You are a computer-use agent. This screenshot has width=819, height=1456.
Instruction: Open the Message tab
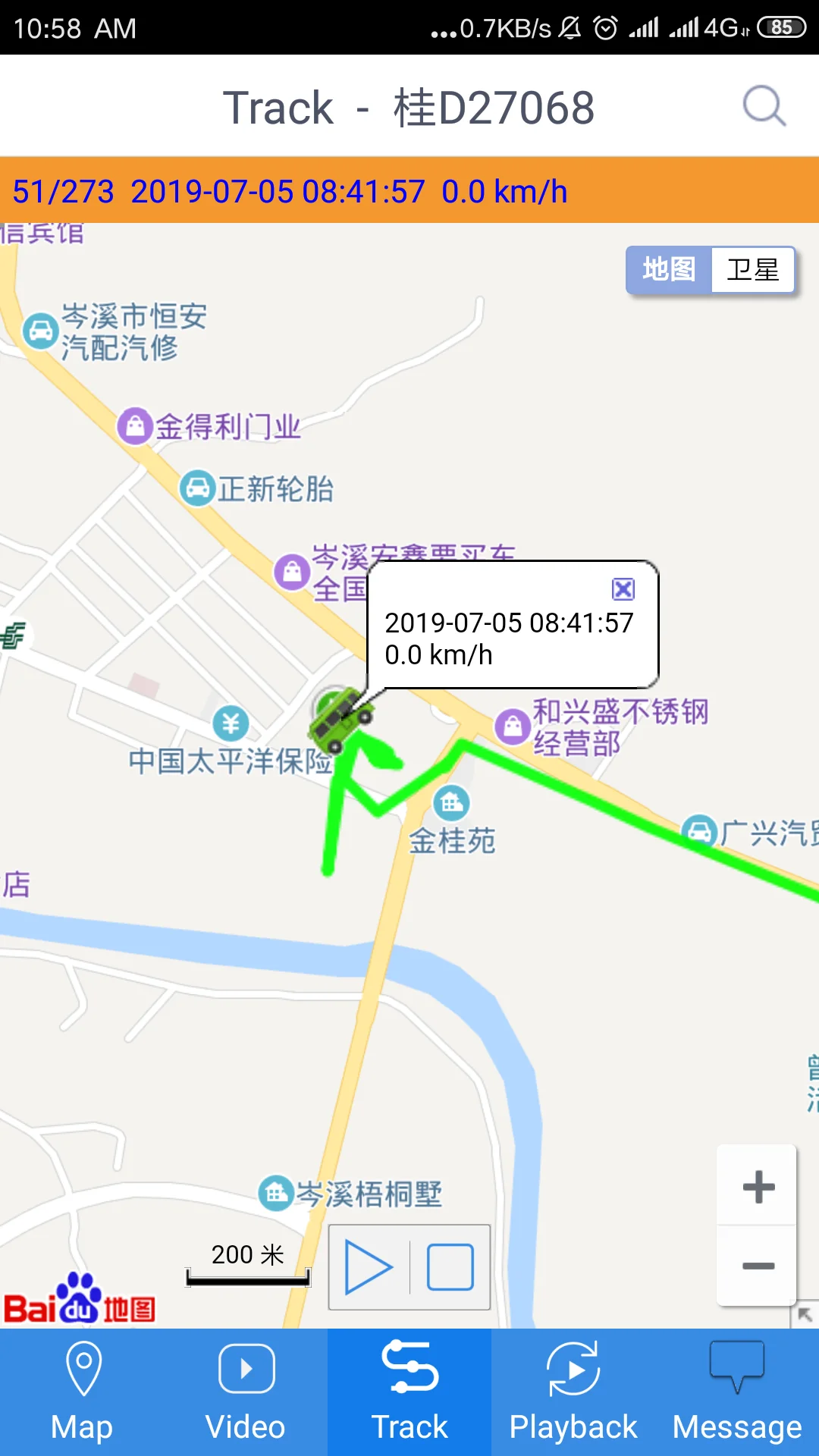tap(737, 1392)
